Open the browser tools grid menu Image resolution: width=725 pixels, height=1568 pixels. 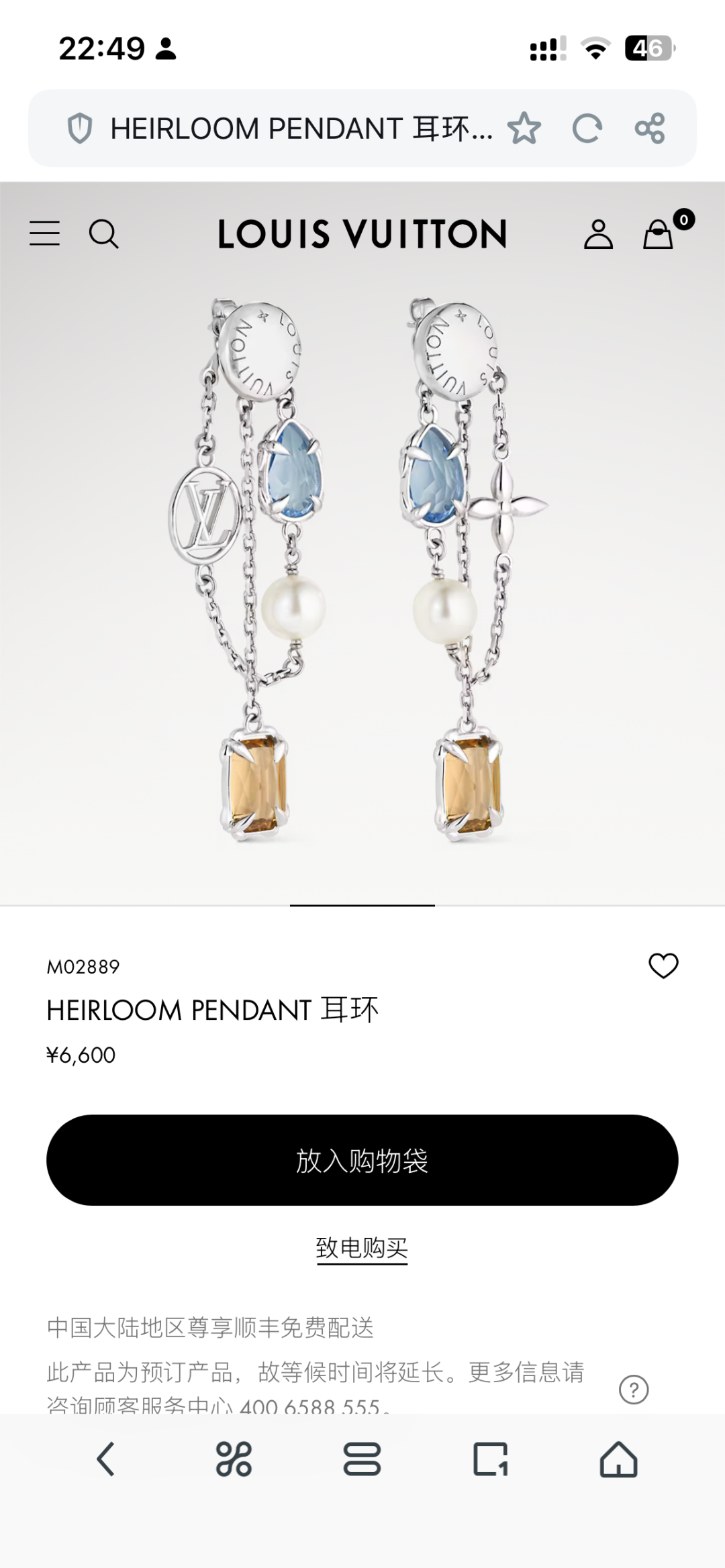point(234,1459)
